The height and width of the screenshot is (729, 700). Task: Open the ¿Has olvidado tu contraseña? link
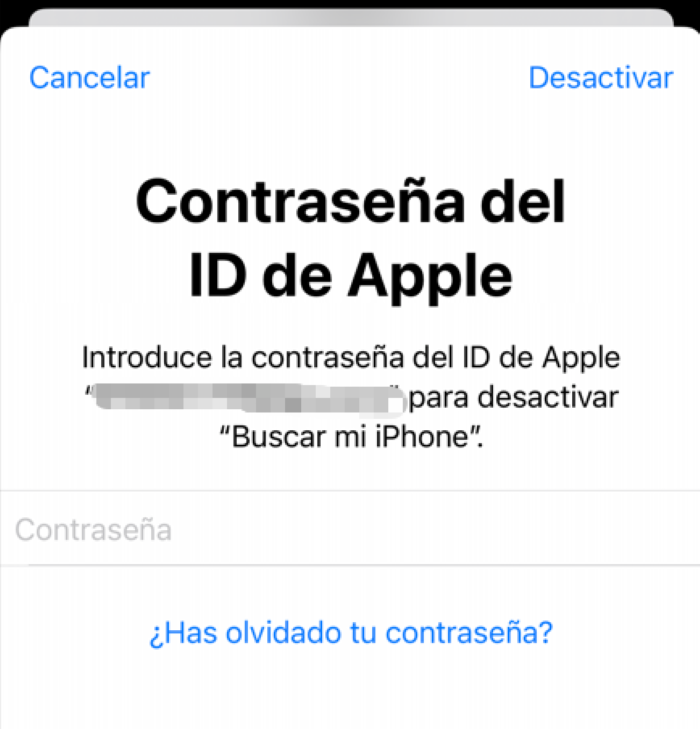(350, 633)
